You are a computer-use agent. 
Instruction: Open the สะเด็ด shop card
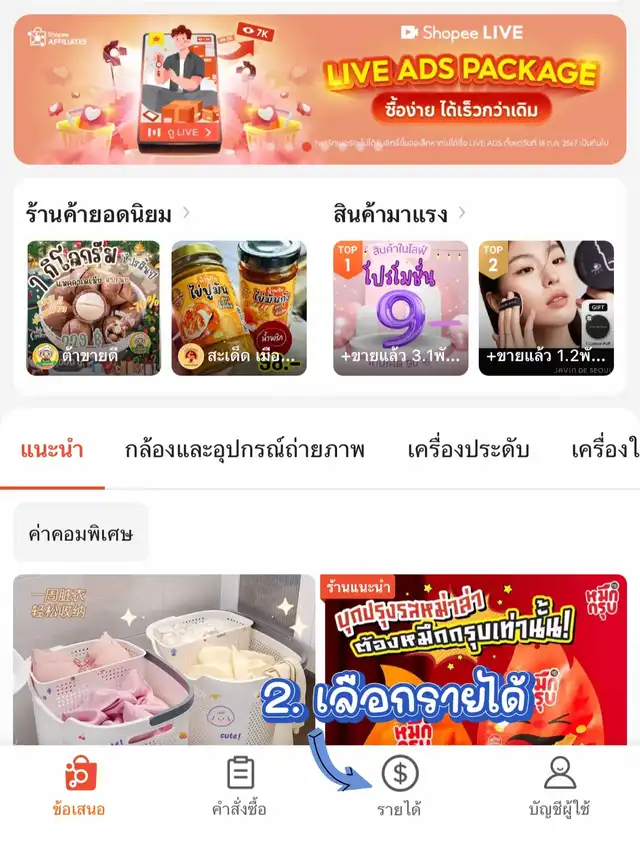(x=239, y=308)
